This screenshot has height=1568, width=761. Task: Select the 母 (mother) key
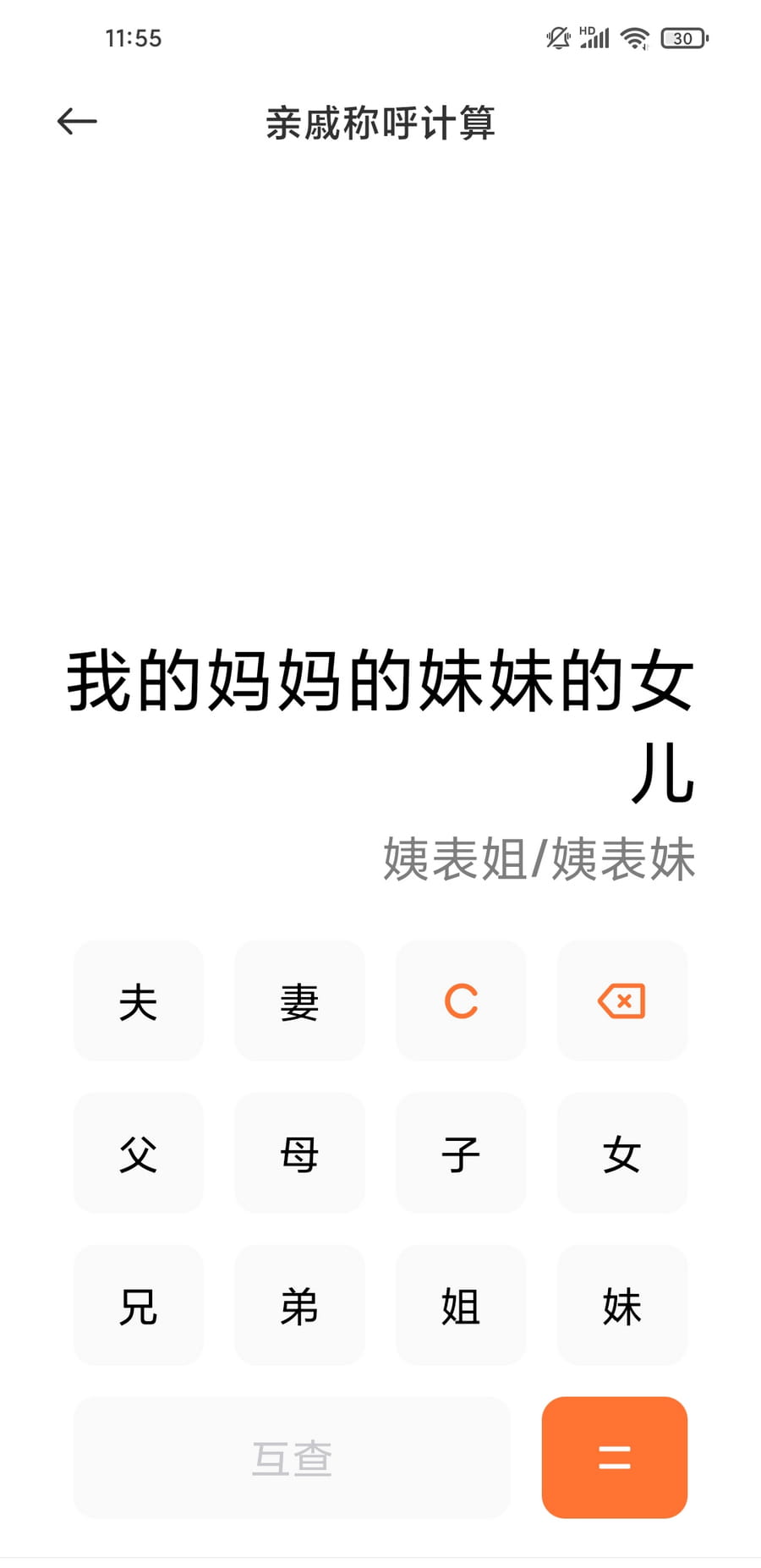[x=299, y=1154]
